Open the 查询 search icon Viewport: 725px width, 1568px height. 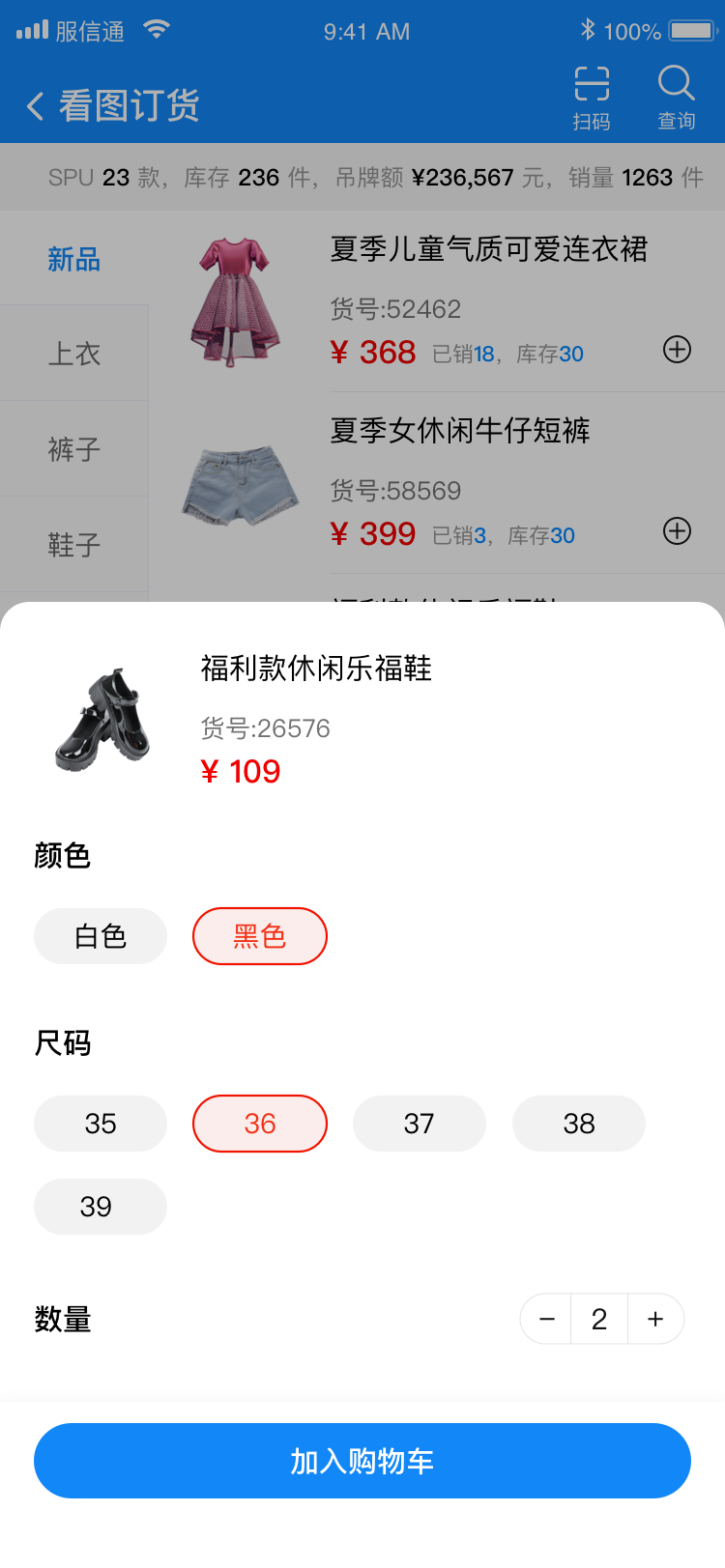[676, 94]
